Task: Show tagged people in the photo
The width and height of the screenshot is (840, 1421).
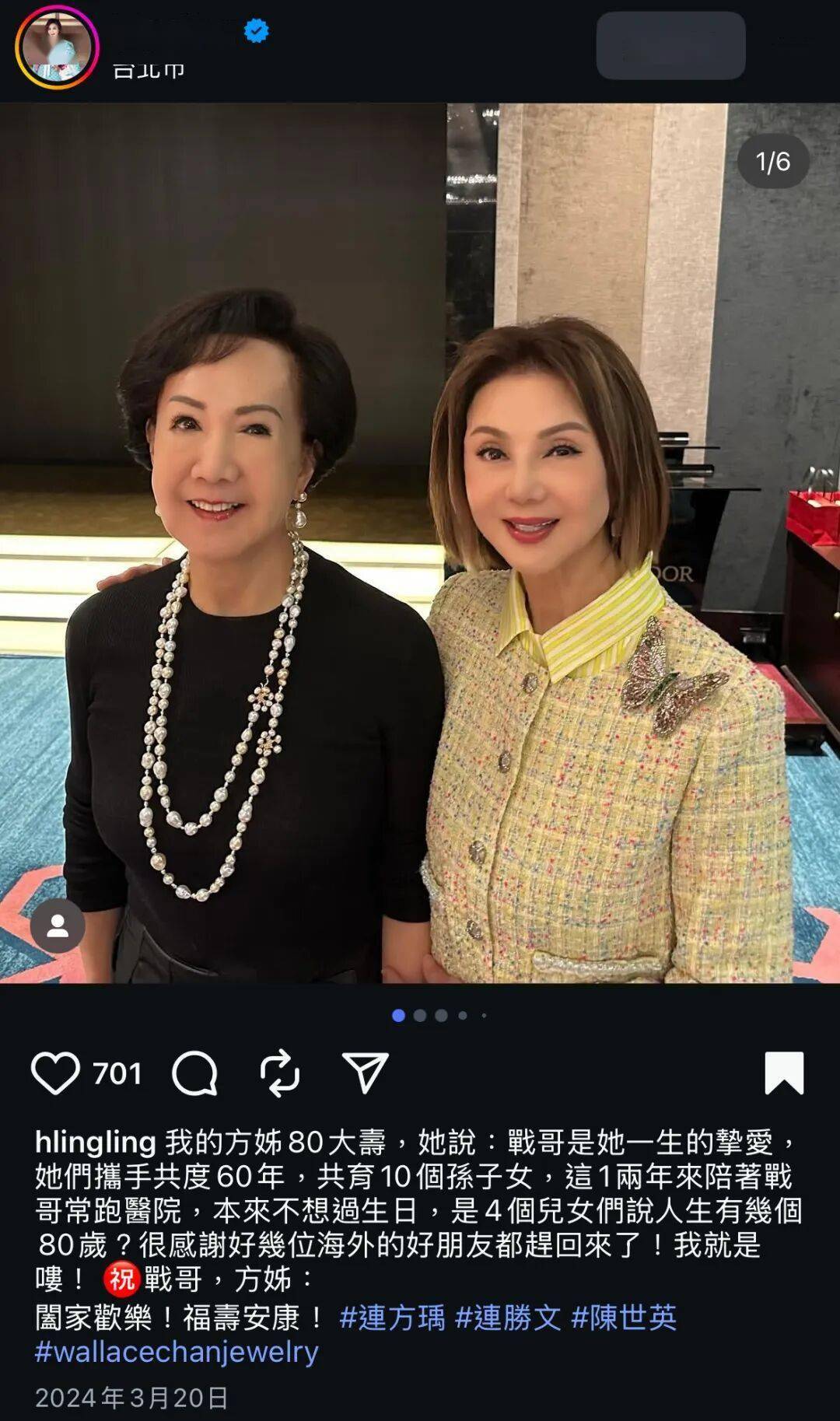Action: click(x=58, y=926)
